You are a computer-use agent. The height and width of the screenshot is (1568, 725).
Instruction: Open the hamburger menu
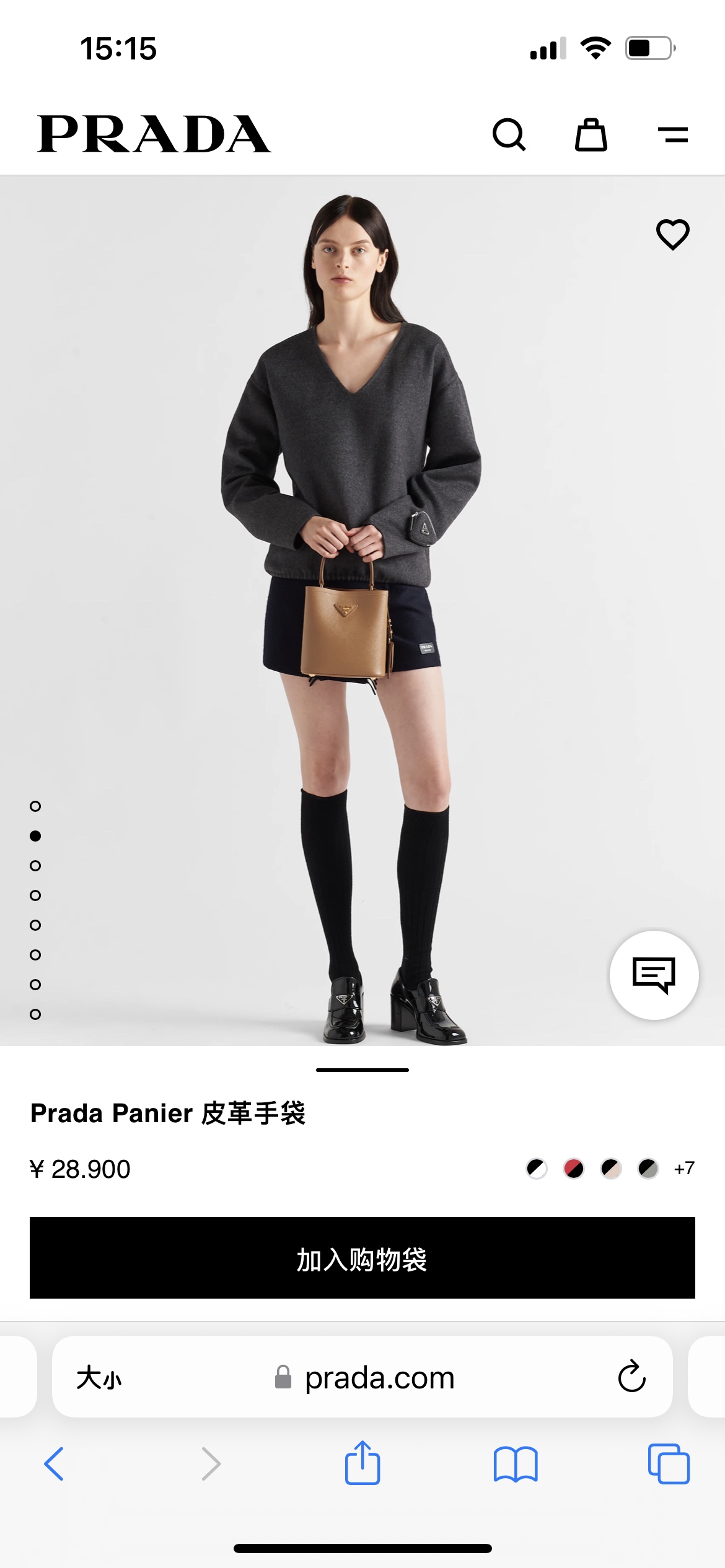[672, 134]
